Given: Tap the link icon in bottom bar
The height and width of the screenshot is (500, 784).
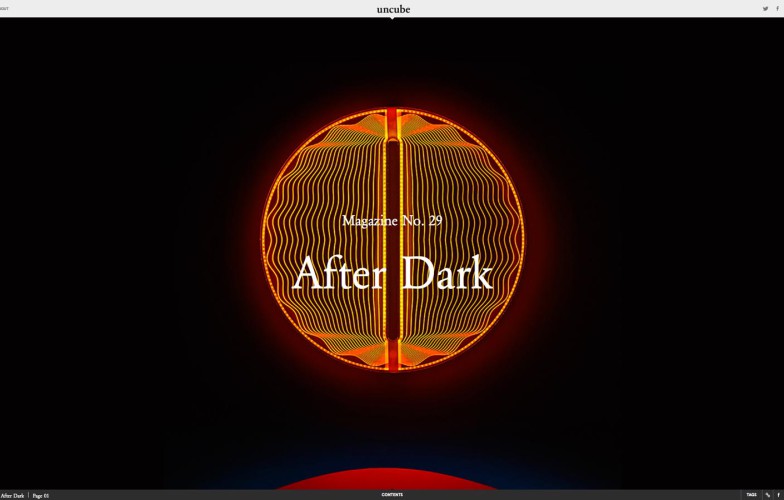Looking at the screenshot, I should coord(767,494).
